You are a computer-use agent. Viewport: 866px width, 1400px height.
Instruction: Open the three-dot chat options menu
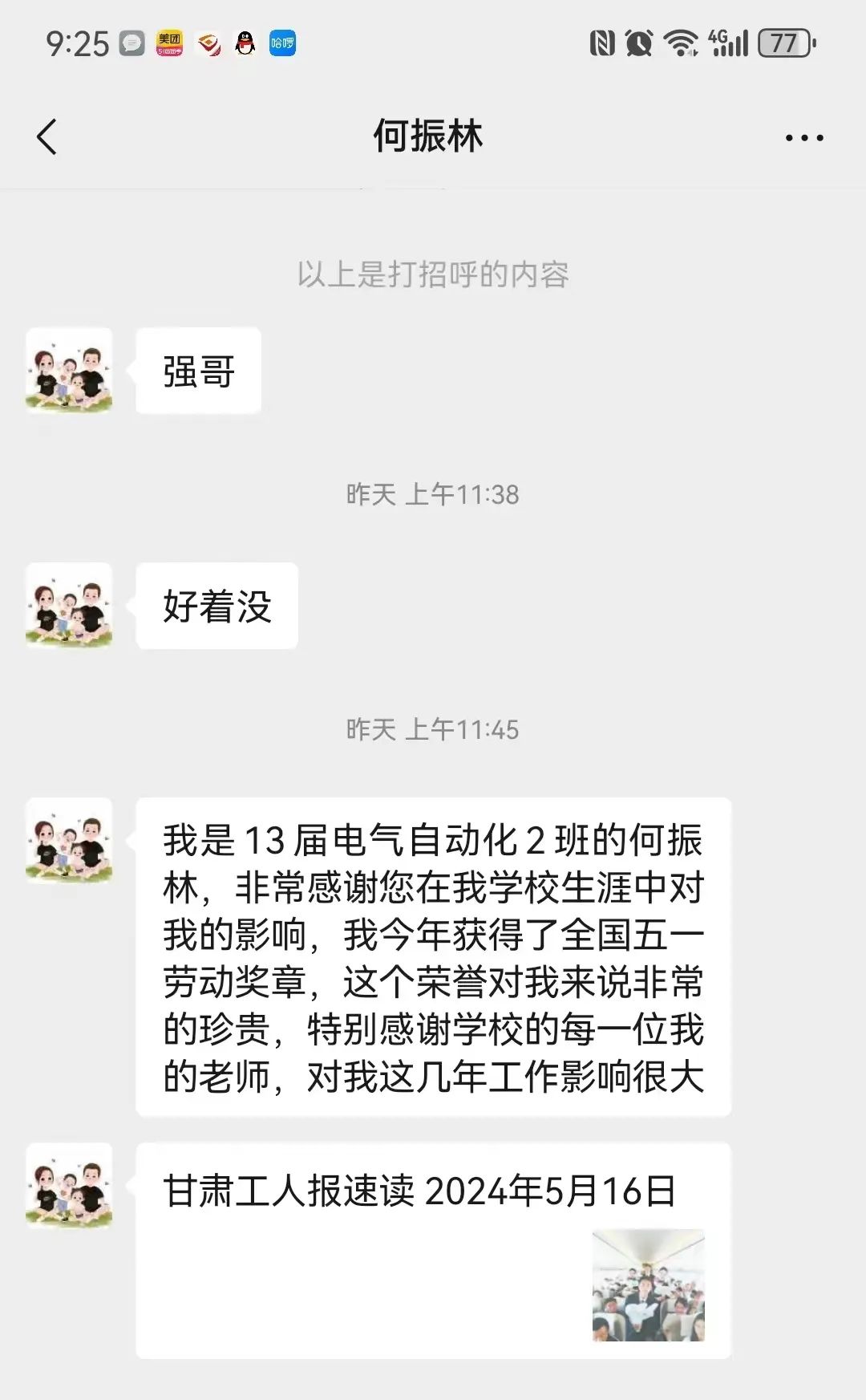[x=803, y=138]
